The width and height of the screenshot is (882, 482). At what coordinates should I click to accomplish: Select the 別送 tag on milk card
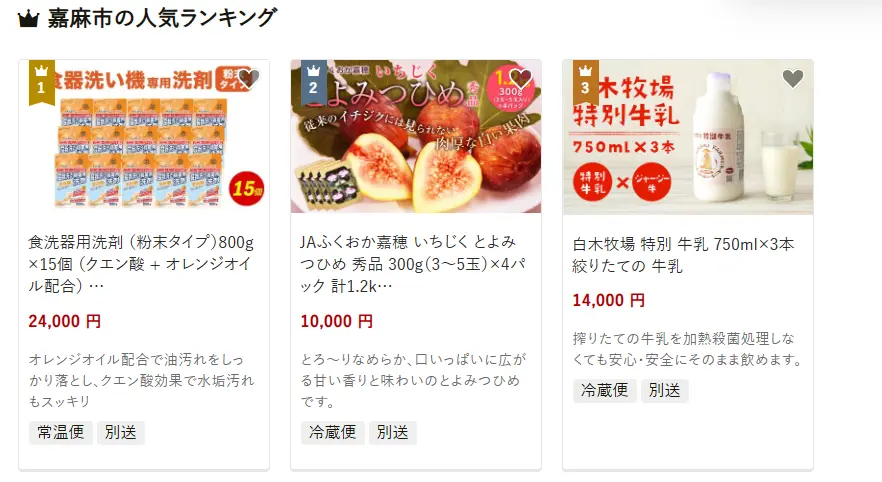pyautogui.click(x=665, y=391)
